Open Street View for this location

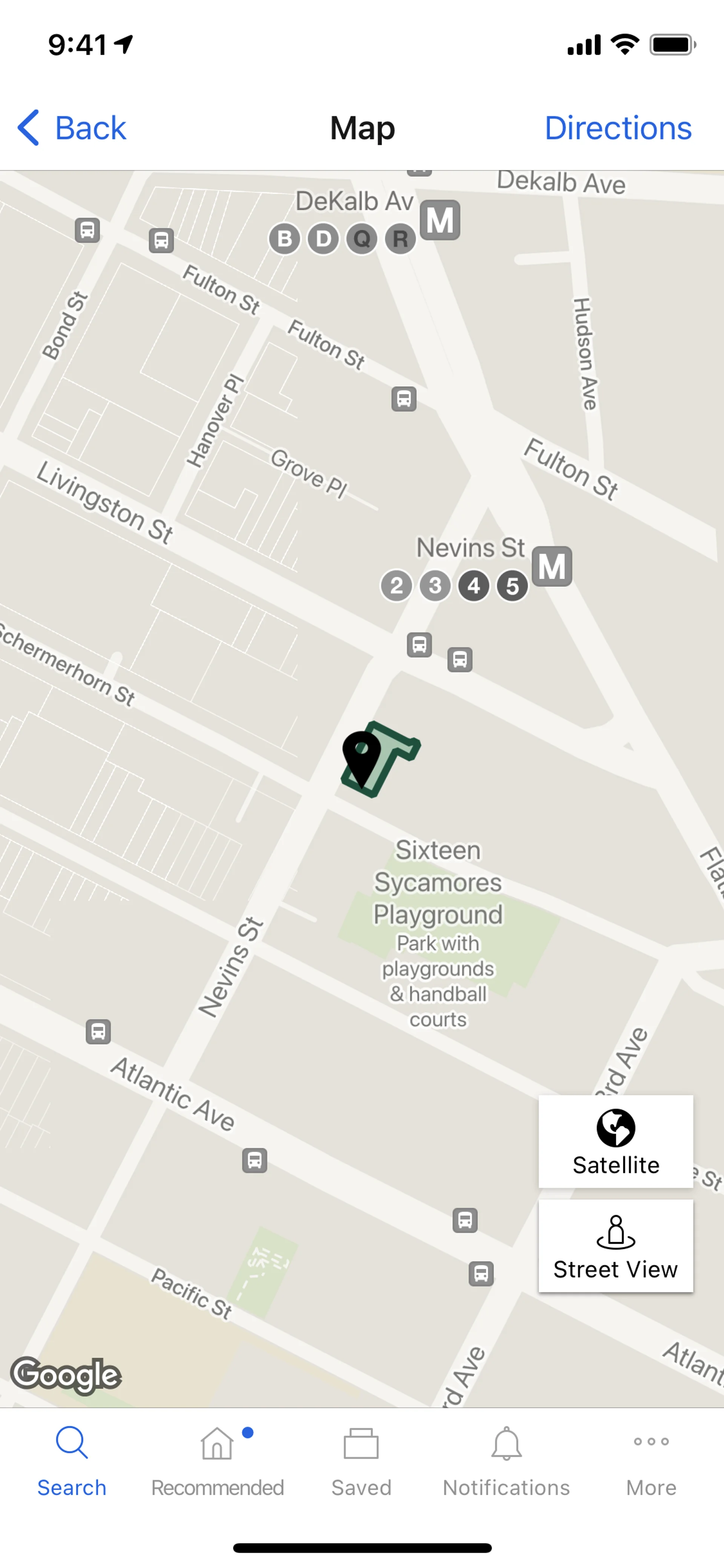coord(615,1245)
